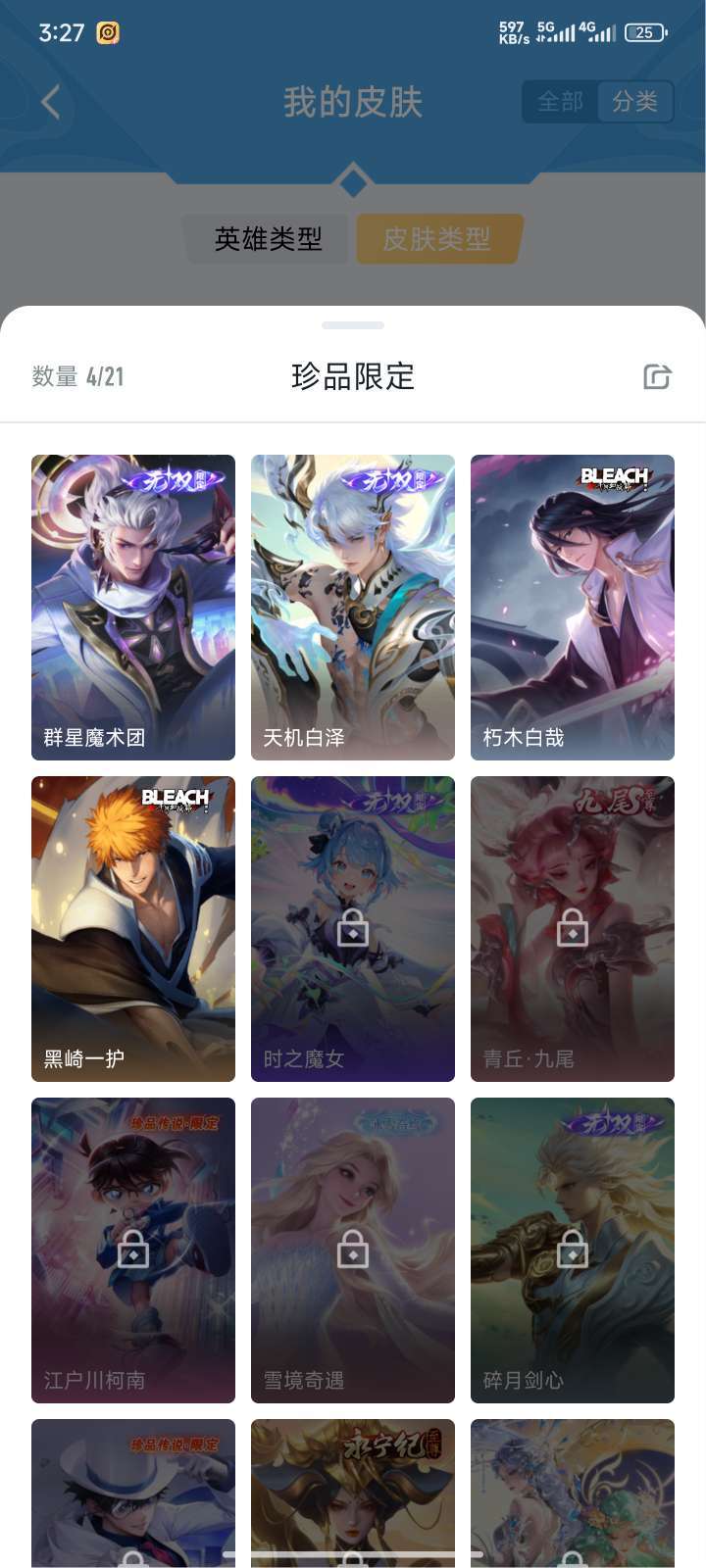Check the locked 江户川柯南 skin
This screenshot has height=1568, width=706.
click(133, 1250)
